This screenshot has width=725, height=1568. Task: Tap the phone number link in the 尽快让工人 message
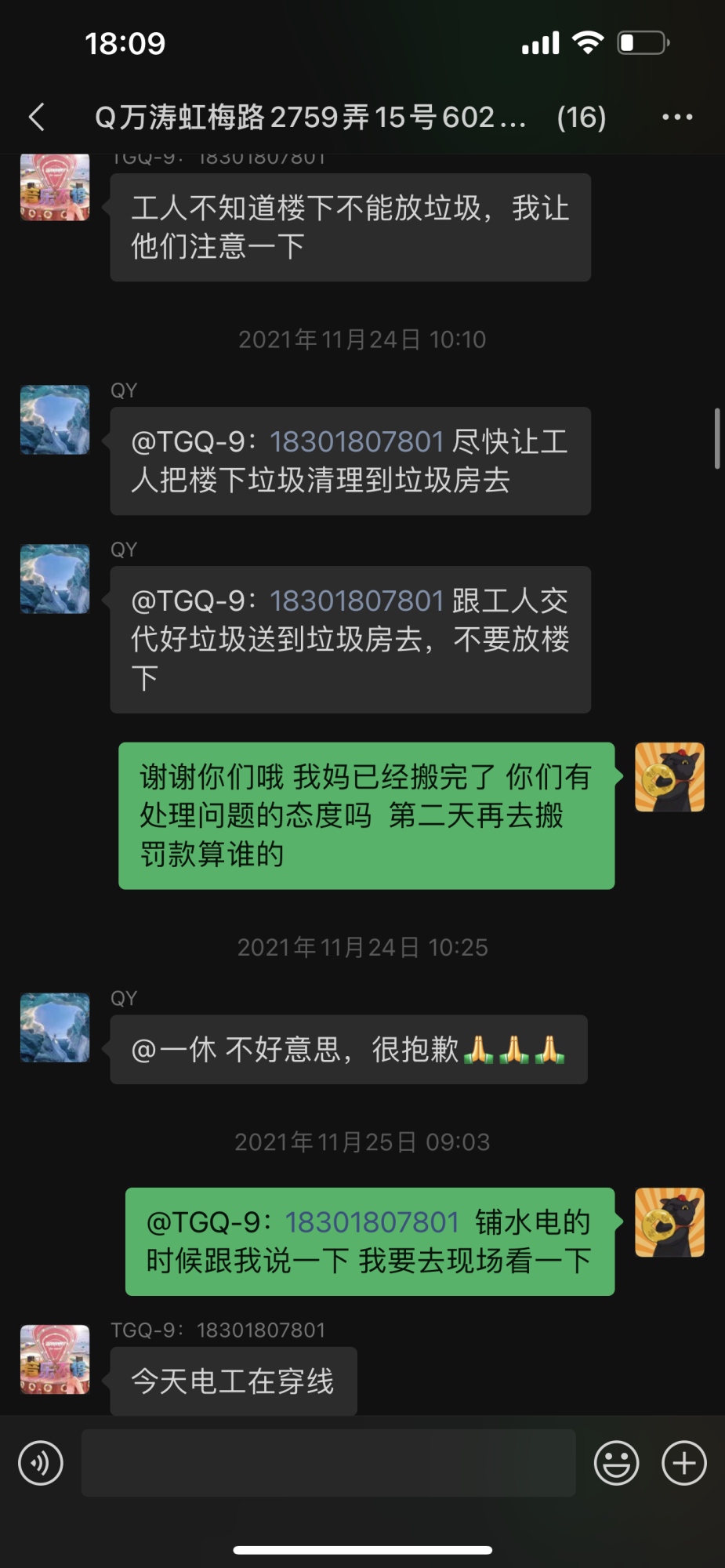coord(357,442)
